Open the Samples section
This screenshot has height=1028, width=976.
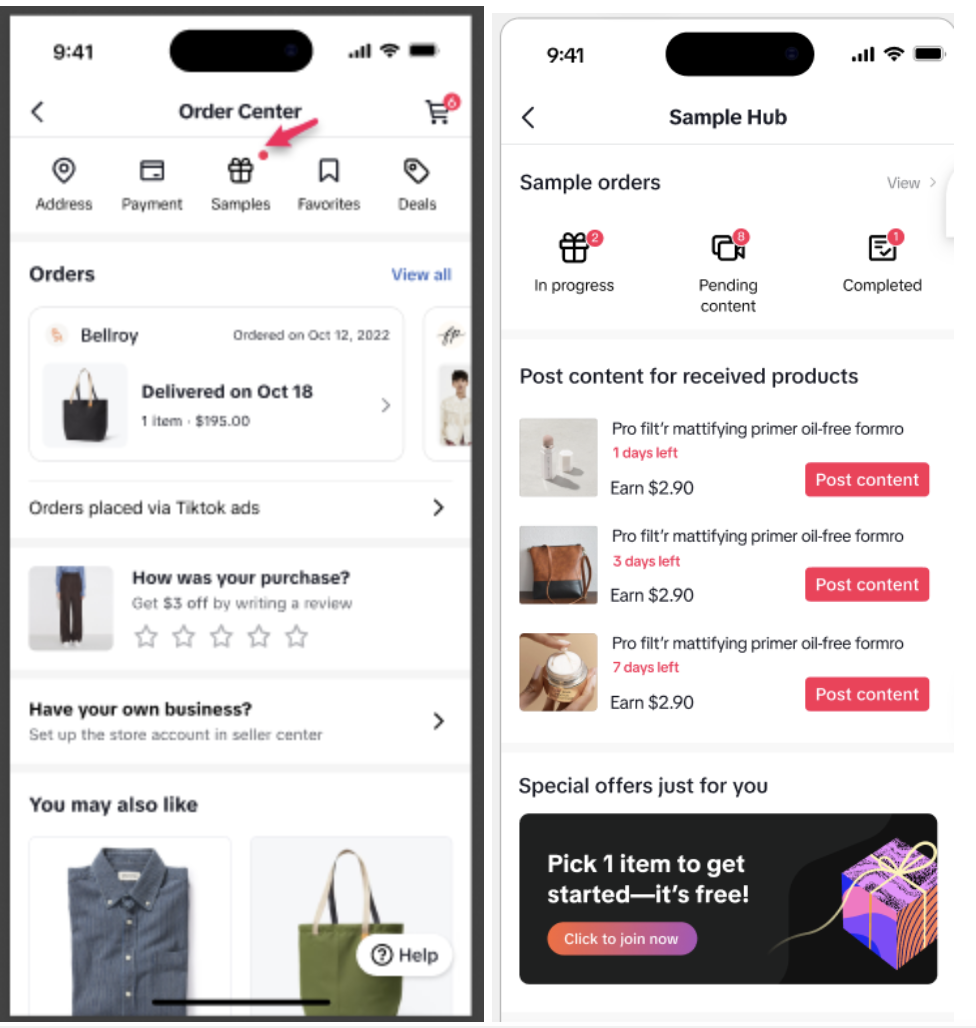(240, 184)
